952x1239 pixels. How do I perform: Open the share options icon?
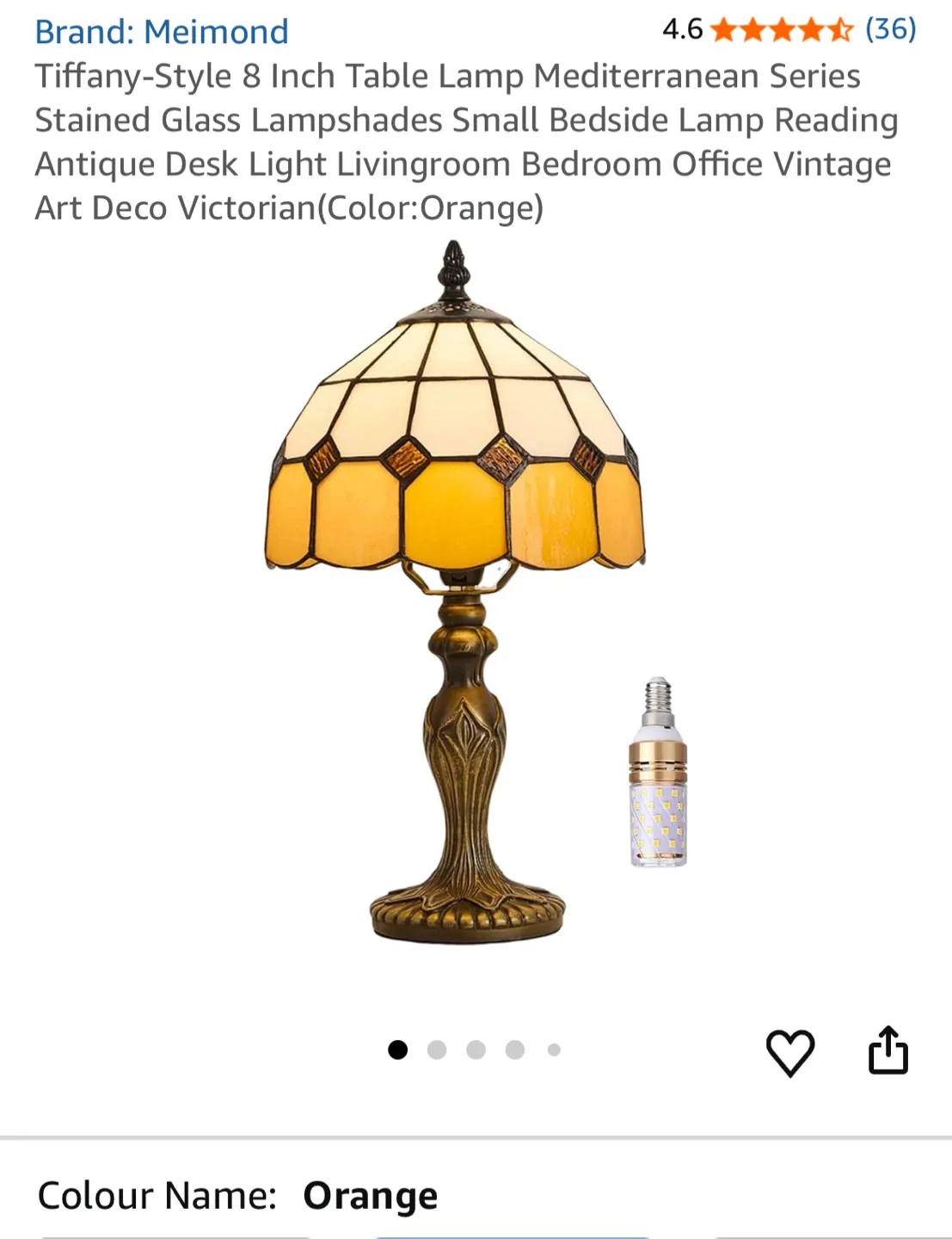pos(889,1048)
